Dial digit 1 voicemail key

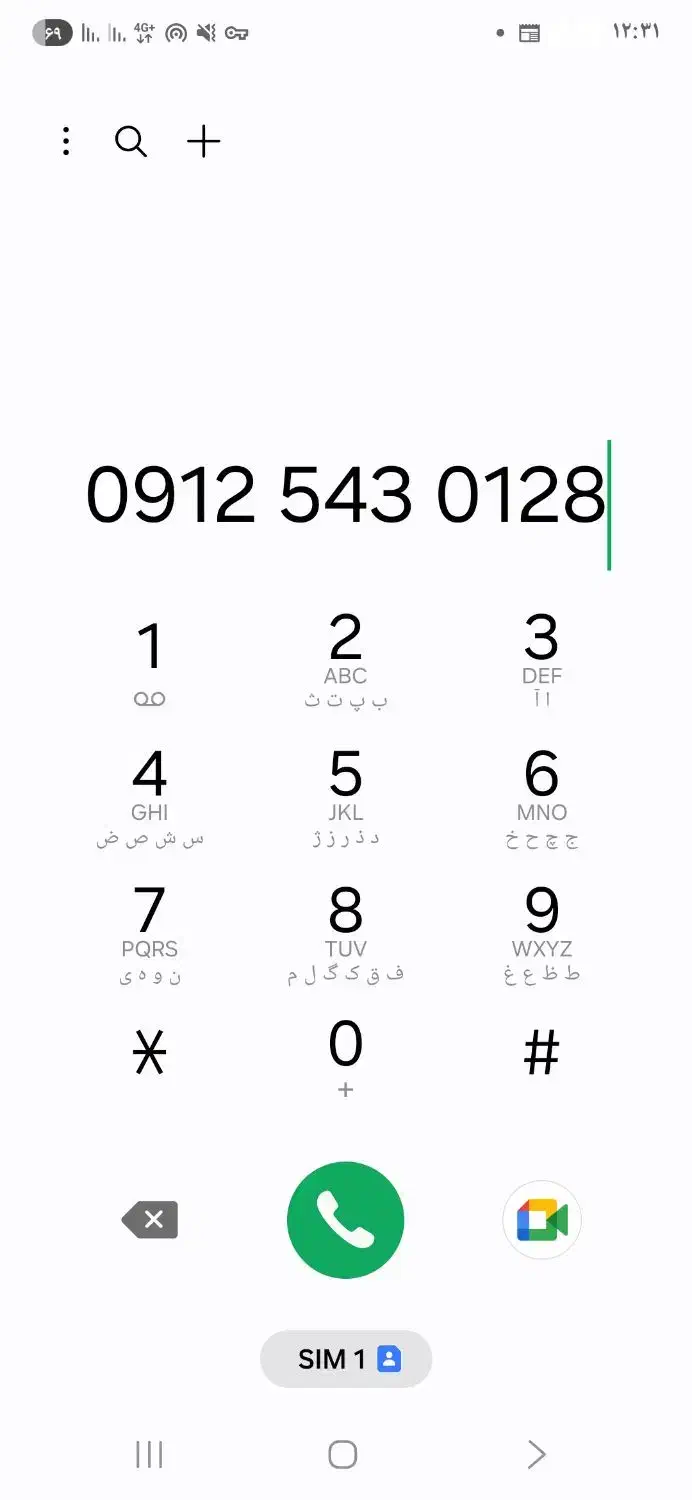point(150,664)
